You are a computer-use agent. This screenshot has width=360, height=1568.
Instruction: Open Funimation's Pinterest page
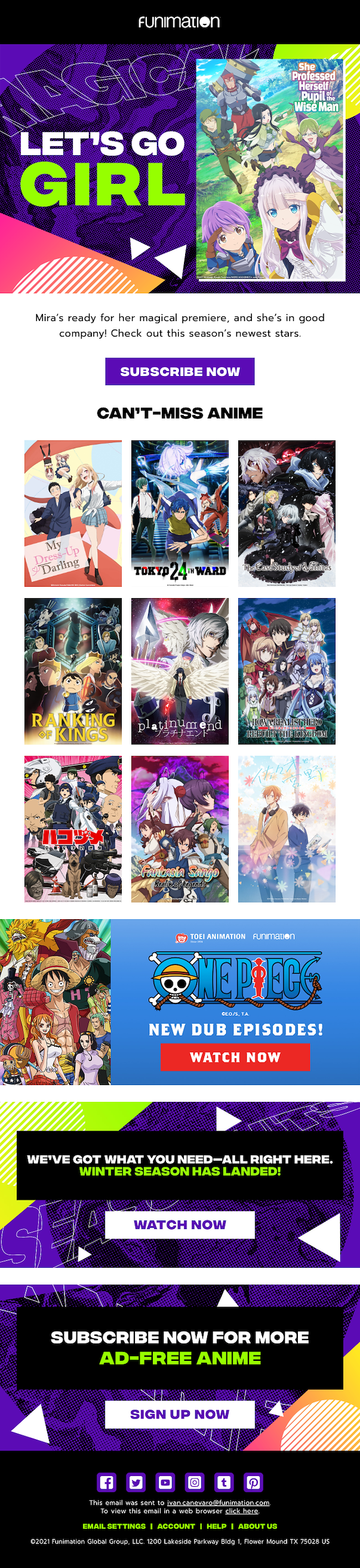[253, 1482]
